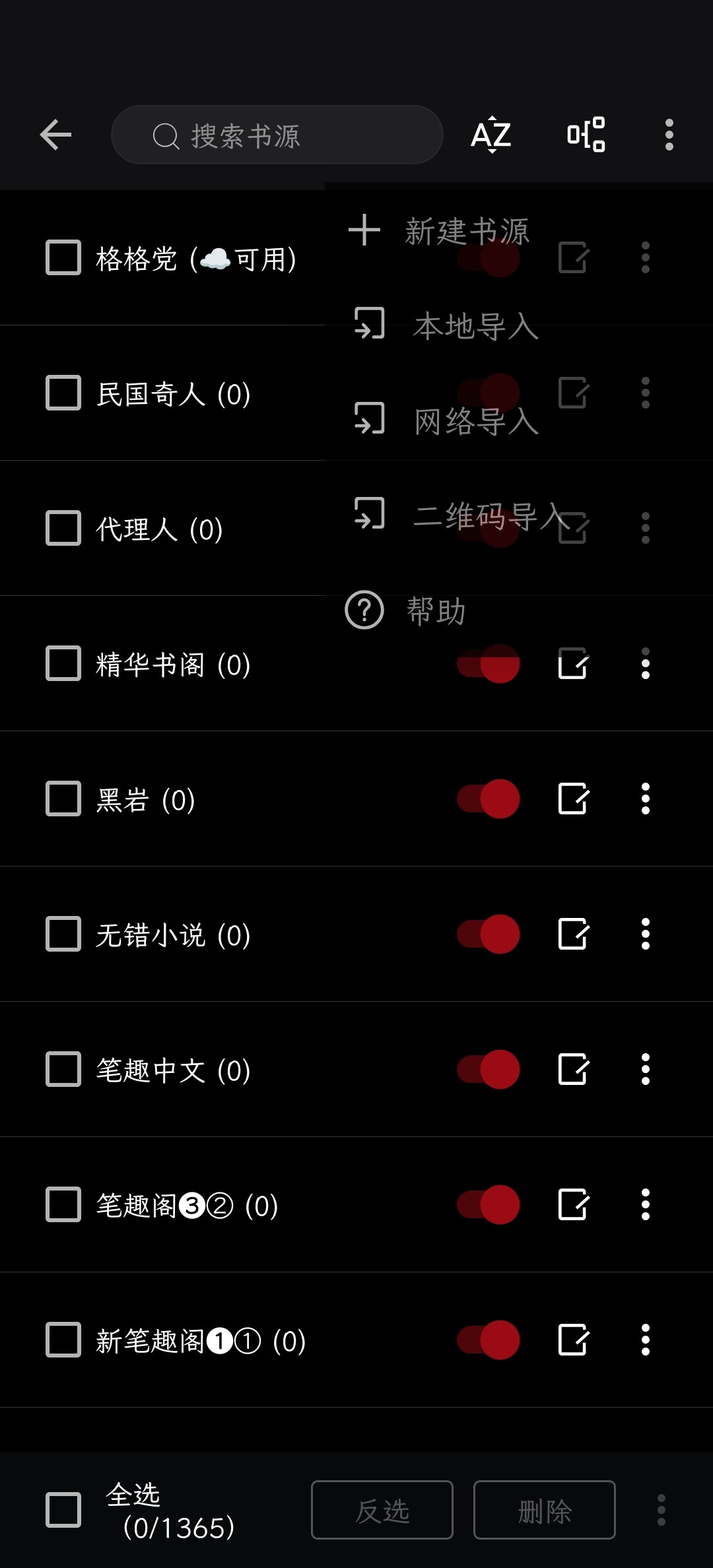Select the 新笔趣阁❶① checkbox

[63, 1340]
